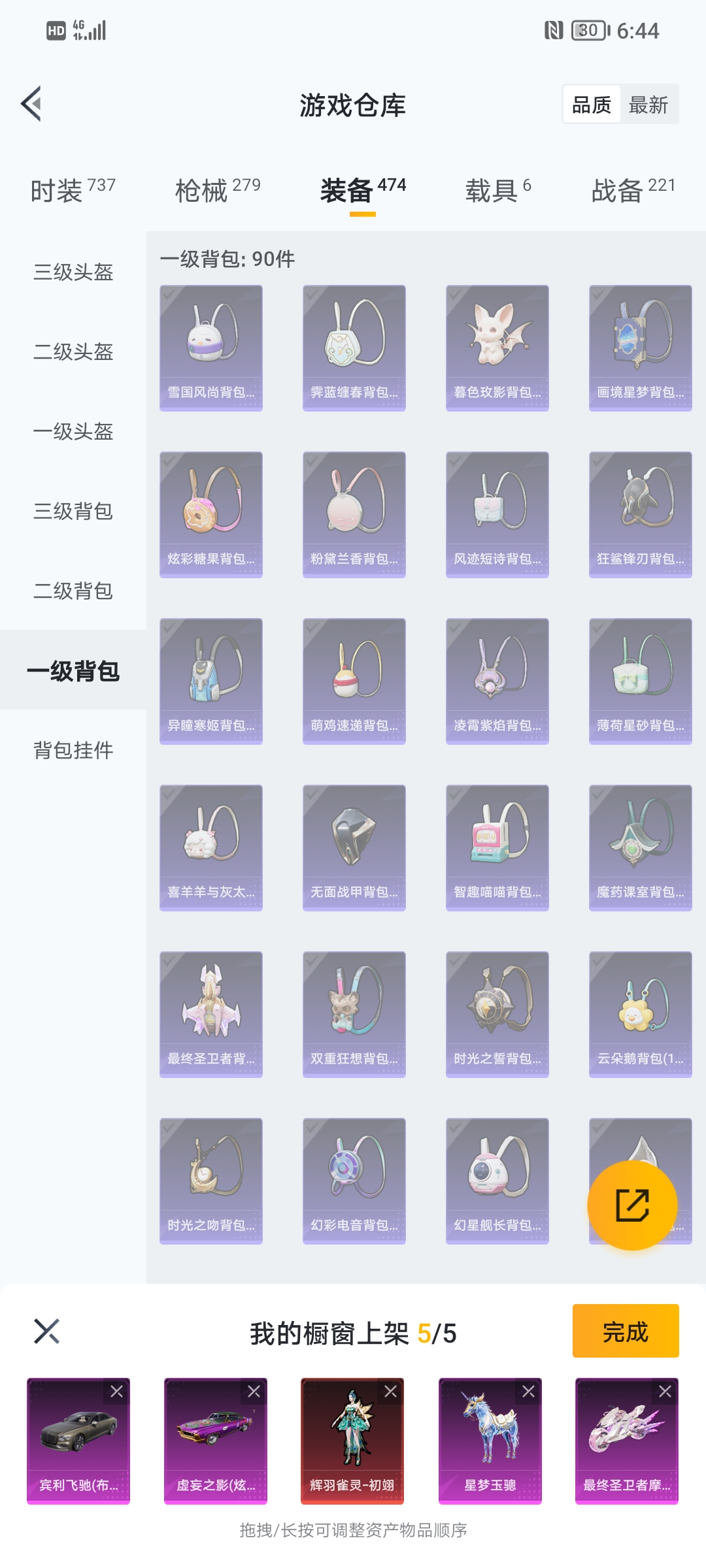Image resolution: width=706 pixels, height=1568 pixels.
Task: Sort items by 最新
Action: tap(648, 105)
